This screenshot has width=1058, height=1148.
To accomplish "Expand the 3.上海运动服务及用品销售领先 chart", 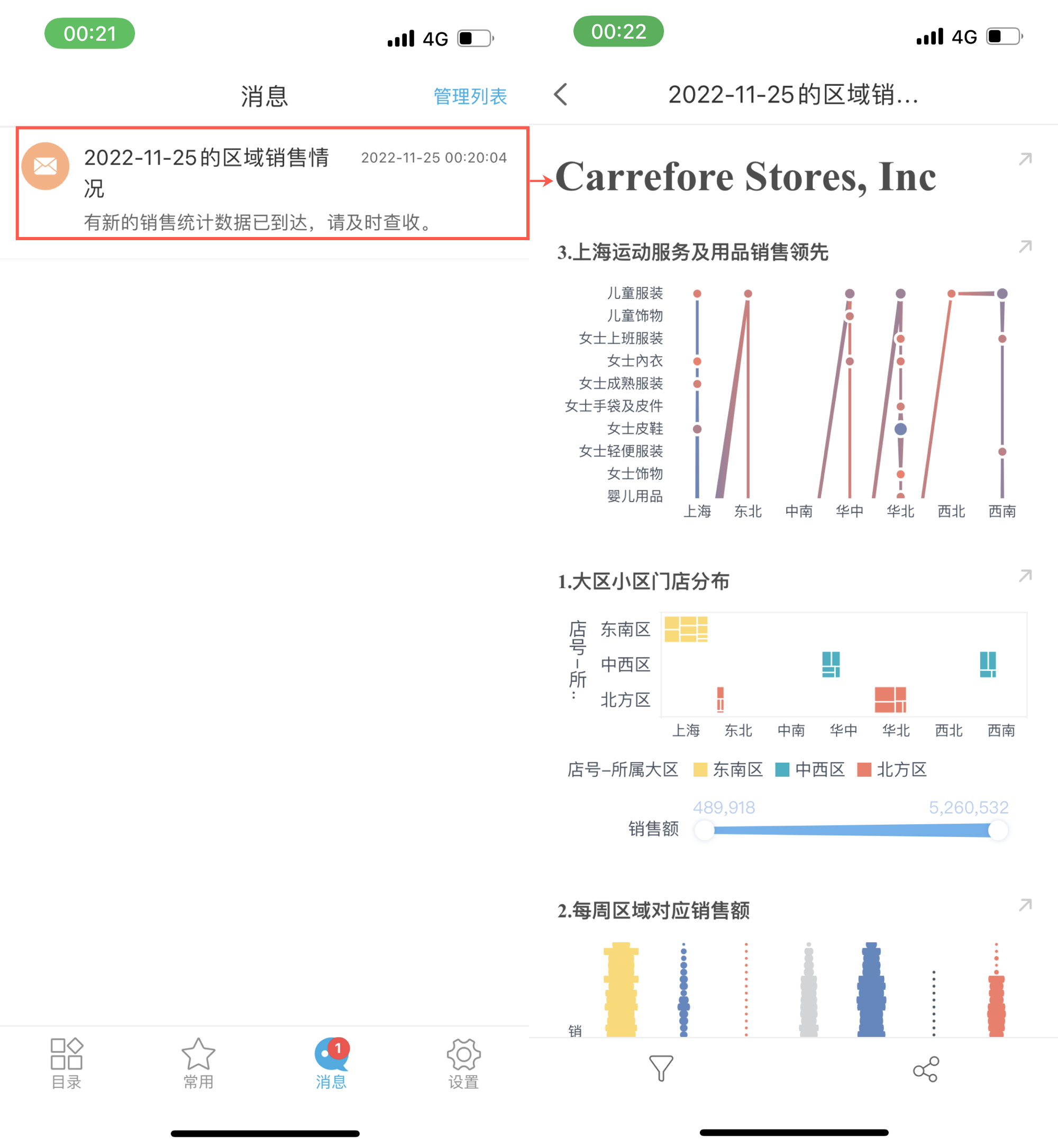I will 1025,247.
